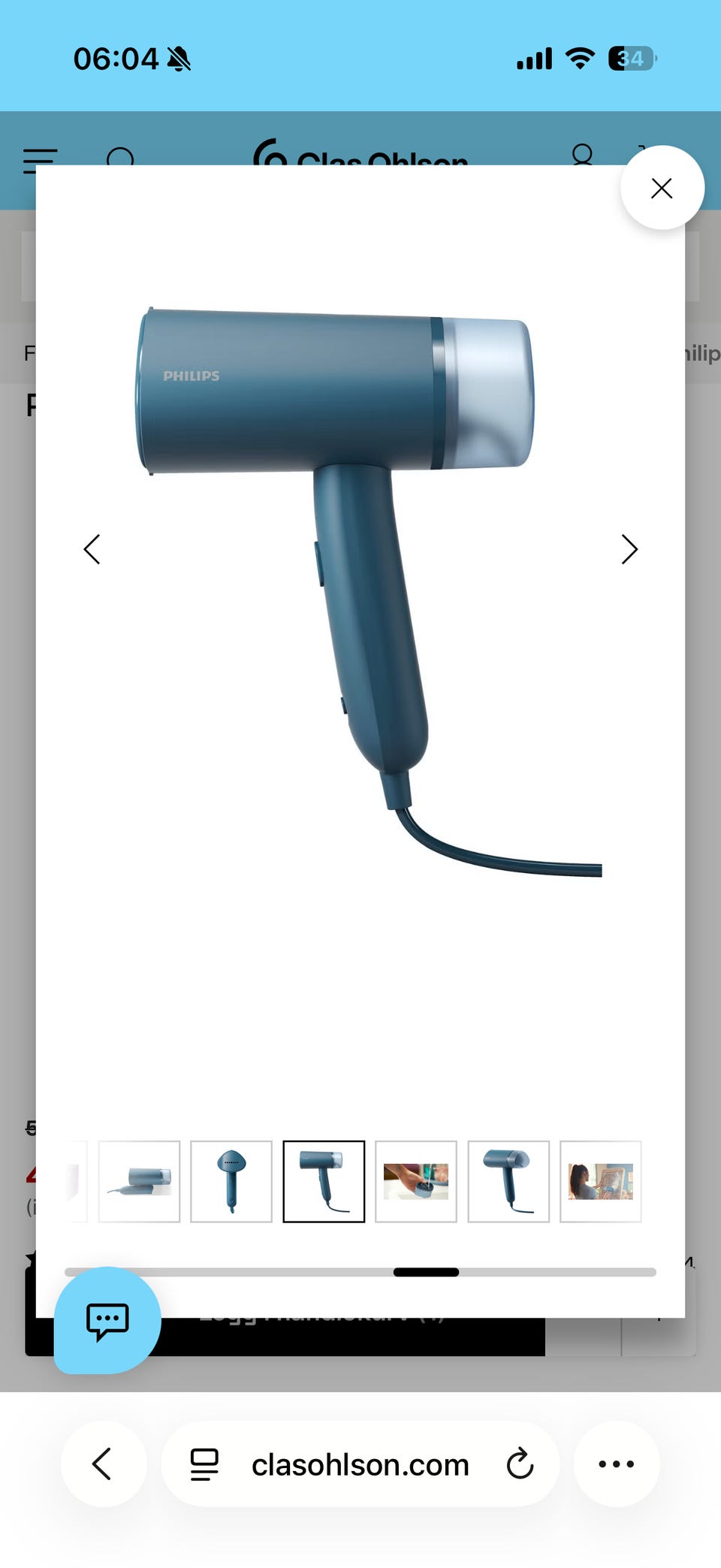Go back in the browser
The height and width of the screenshot is (1568, 721).
coord(103,1464)
